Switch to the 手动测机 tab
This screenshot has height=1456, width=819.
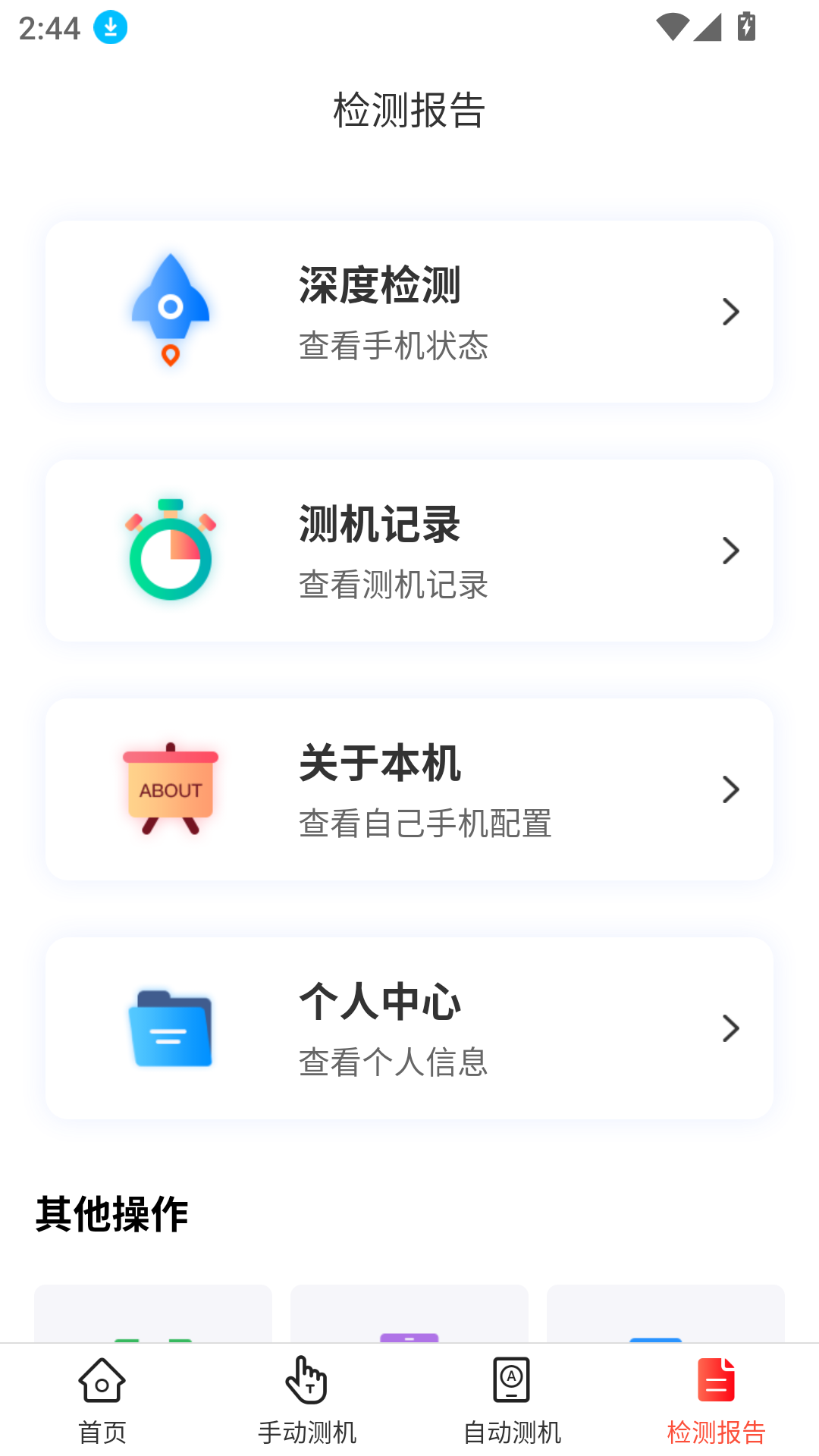click(307, 1401)
